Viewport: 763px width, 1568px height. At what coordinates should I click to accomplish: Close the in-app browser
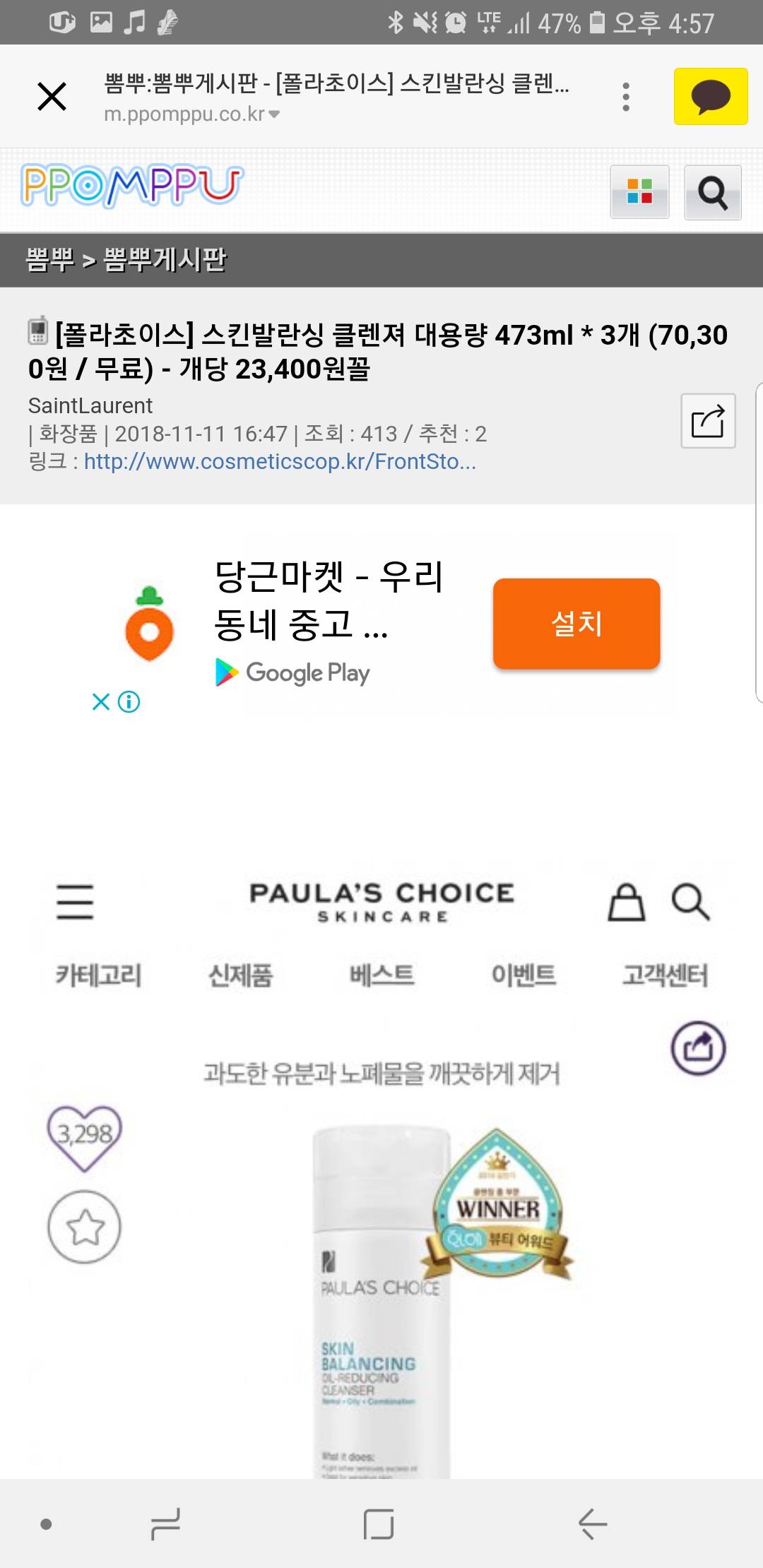(x=52, y=97)
